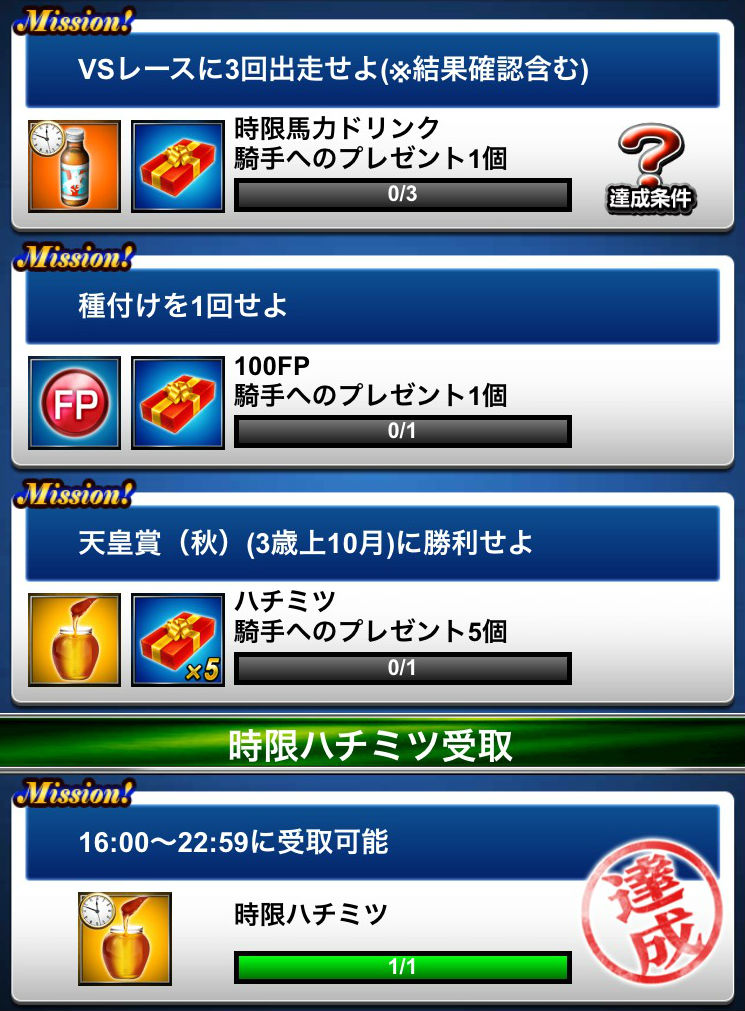View the 時限馬力ドリンク reward icon
Screen dimensions: 745x1011
click(x=74, y=166)
